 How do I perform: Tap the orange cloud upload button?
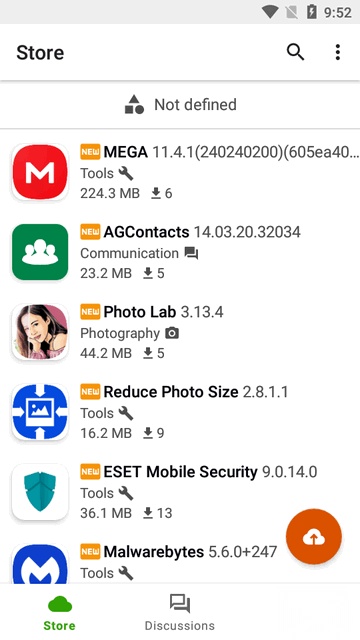pyautogui.click(x=313, y=536)
